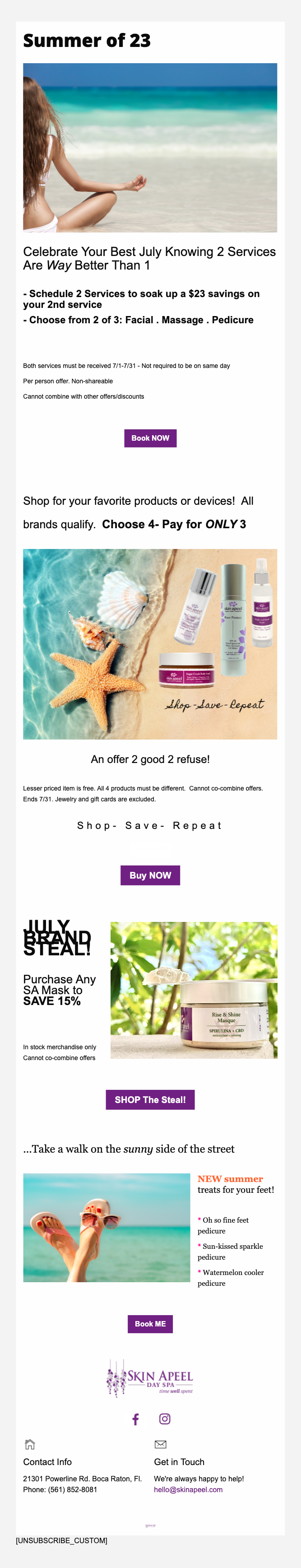The height and width of the screenshot is (1568, 301).
Task: Email hello@skinapeel.com link
Action: pyautogui.click(x=188, y=1489)
